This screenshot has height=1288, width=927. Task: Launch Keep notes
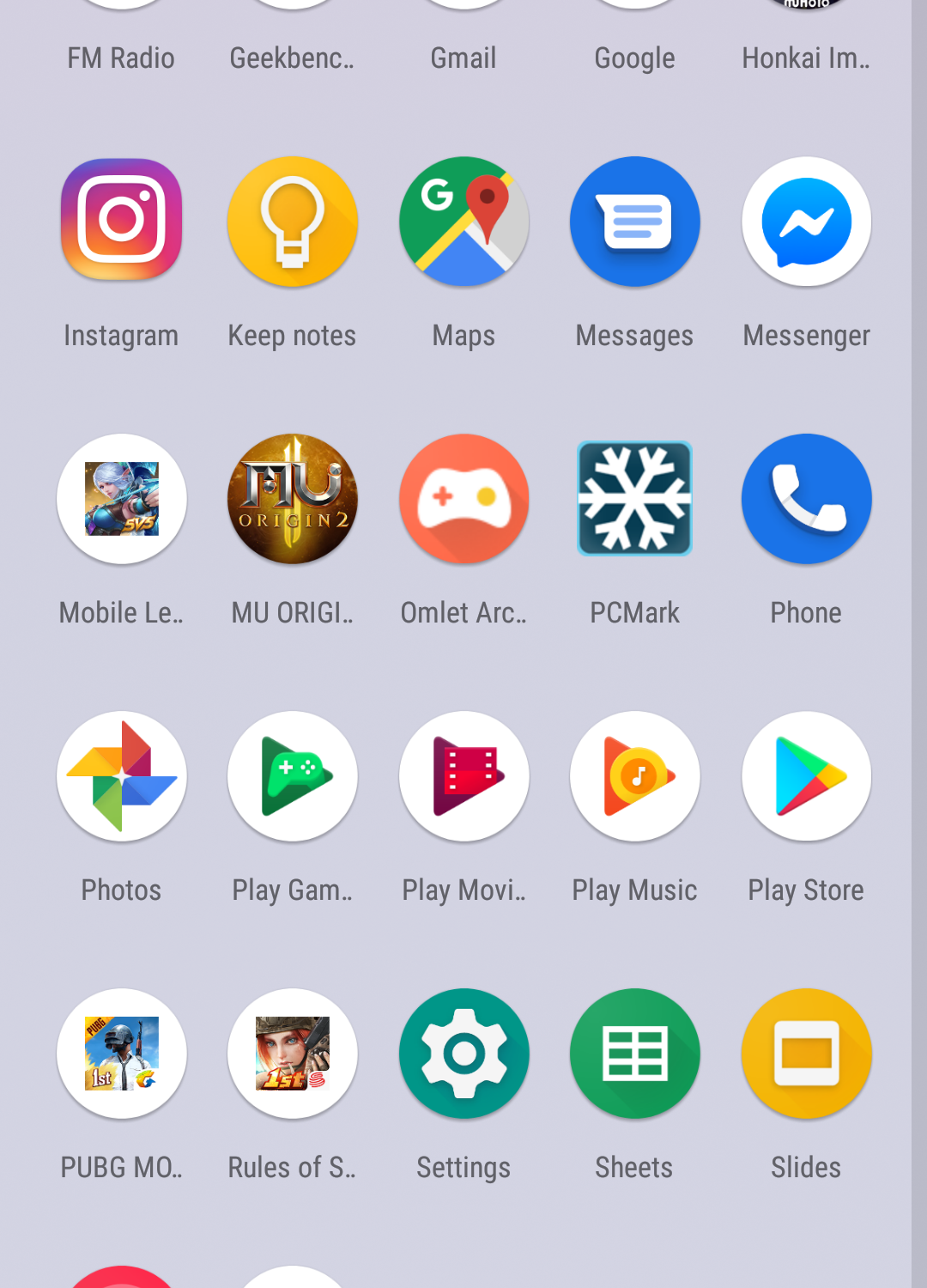(x=293, y=221)
